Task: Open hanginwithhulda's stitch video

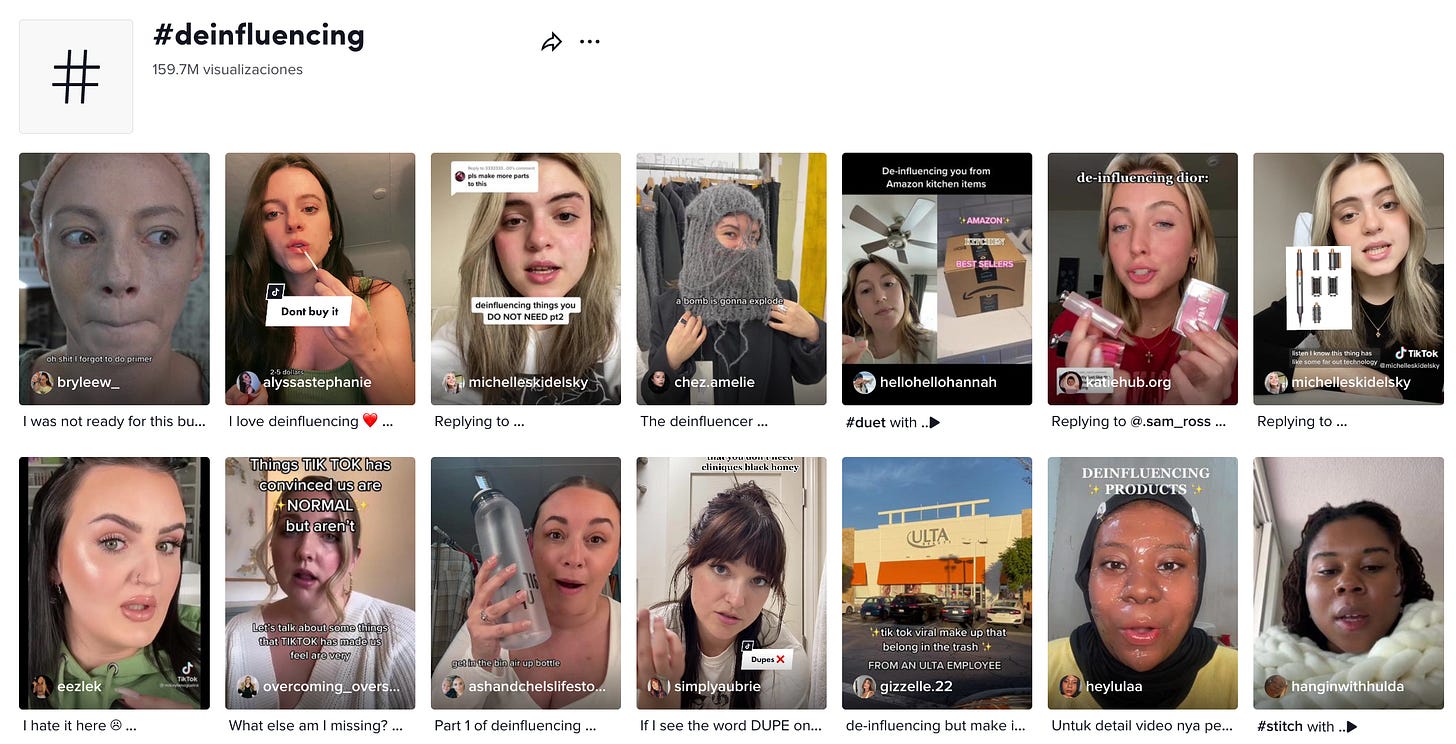Action: 1348,583
